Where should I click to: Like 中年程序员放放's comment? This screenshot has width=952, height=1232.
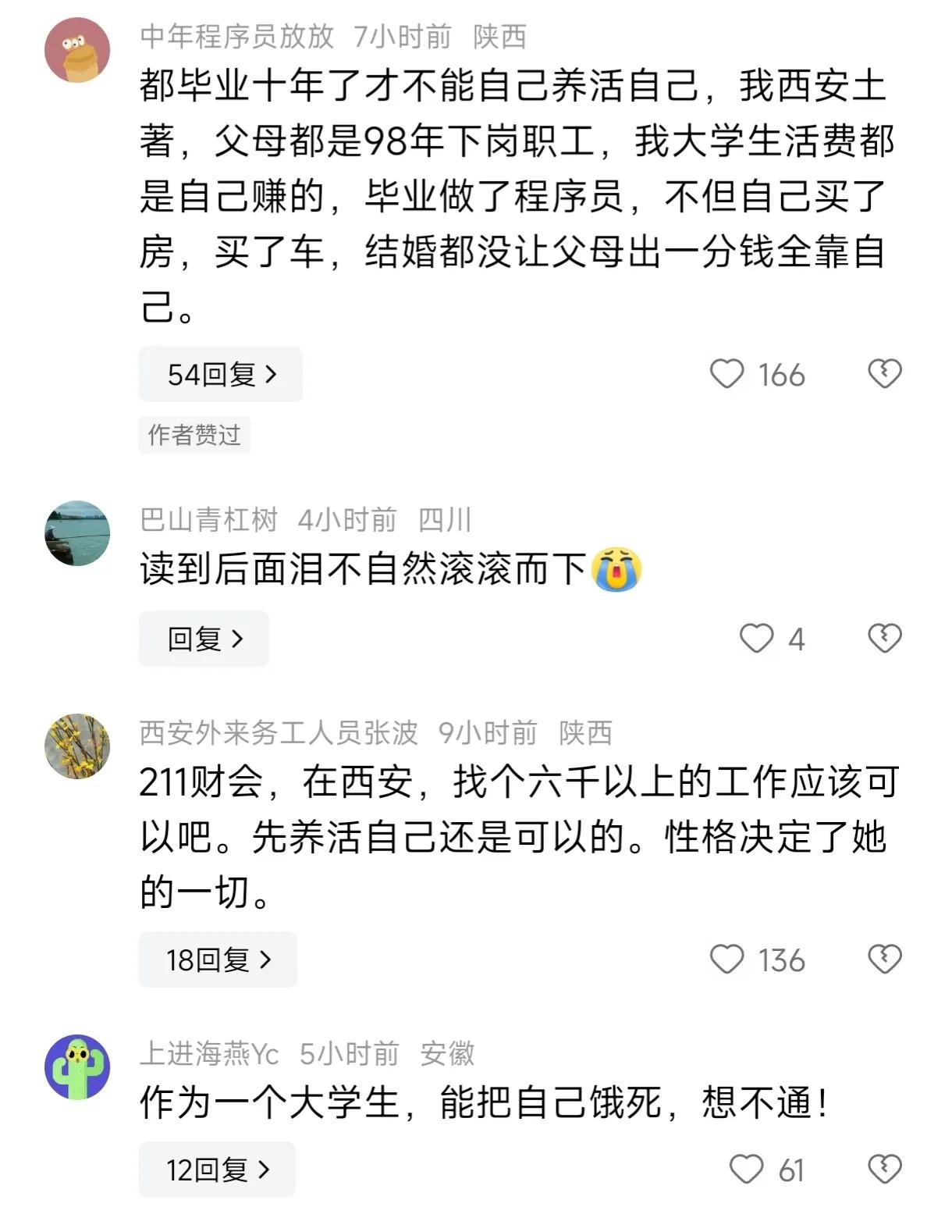[726, 375]
